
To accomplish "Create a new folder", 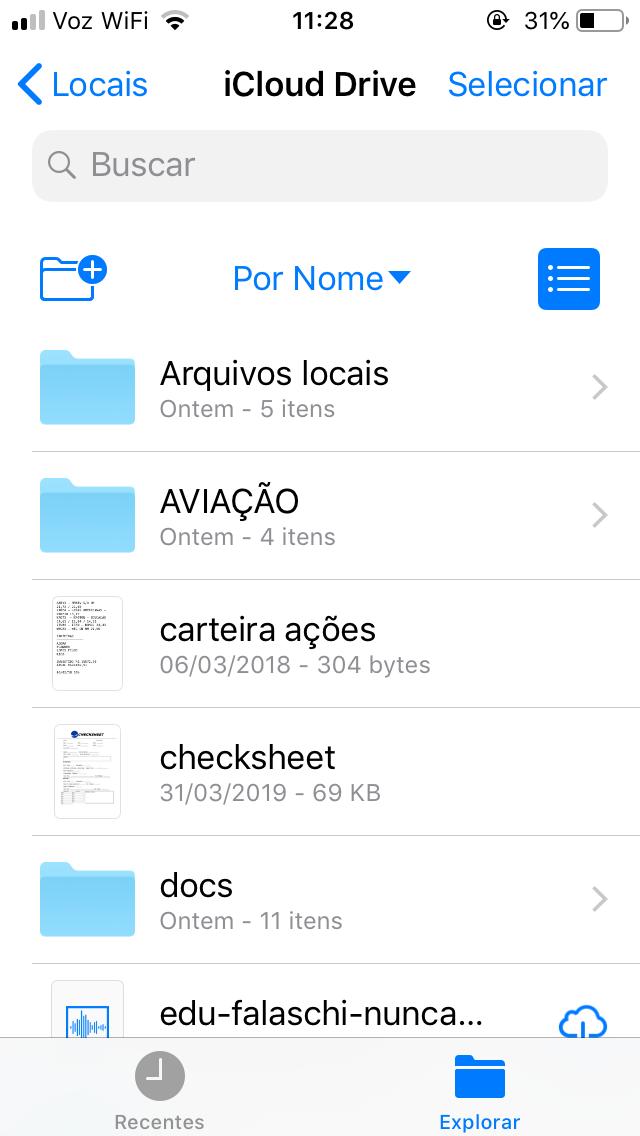I will click(x=73, y=277).
